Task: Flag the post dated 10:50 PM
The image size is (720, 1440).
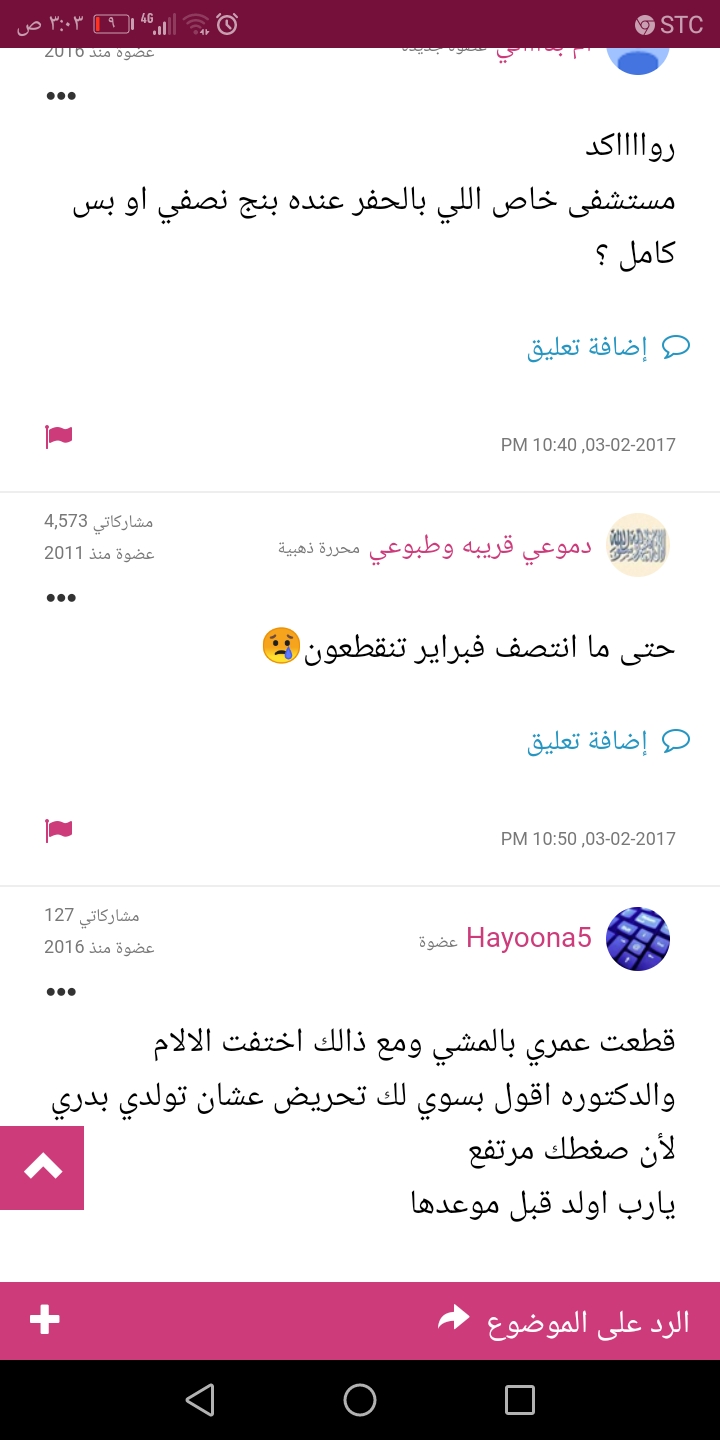Action: [x=59, y=831]
